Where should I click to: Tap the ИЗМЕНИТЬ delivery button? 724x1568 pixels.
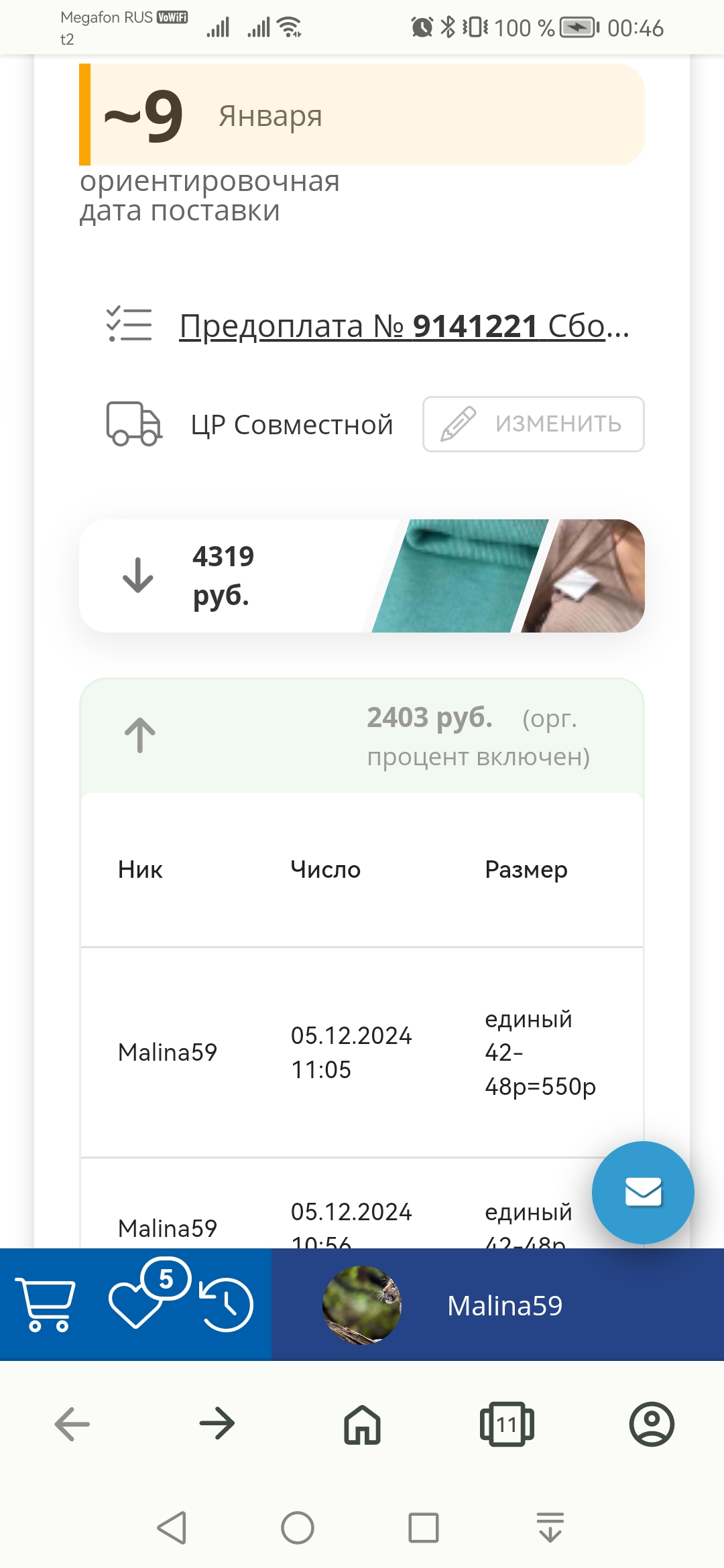coord(534,424)
